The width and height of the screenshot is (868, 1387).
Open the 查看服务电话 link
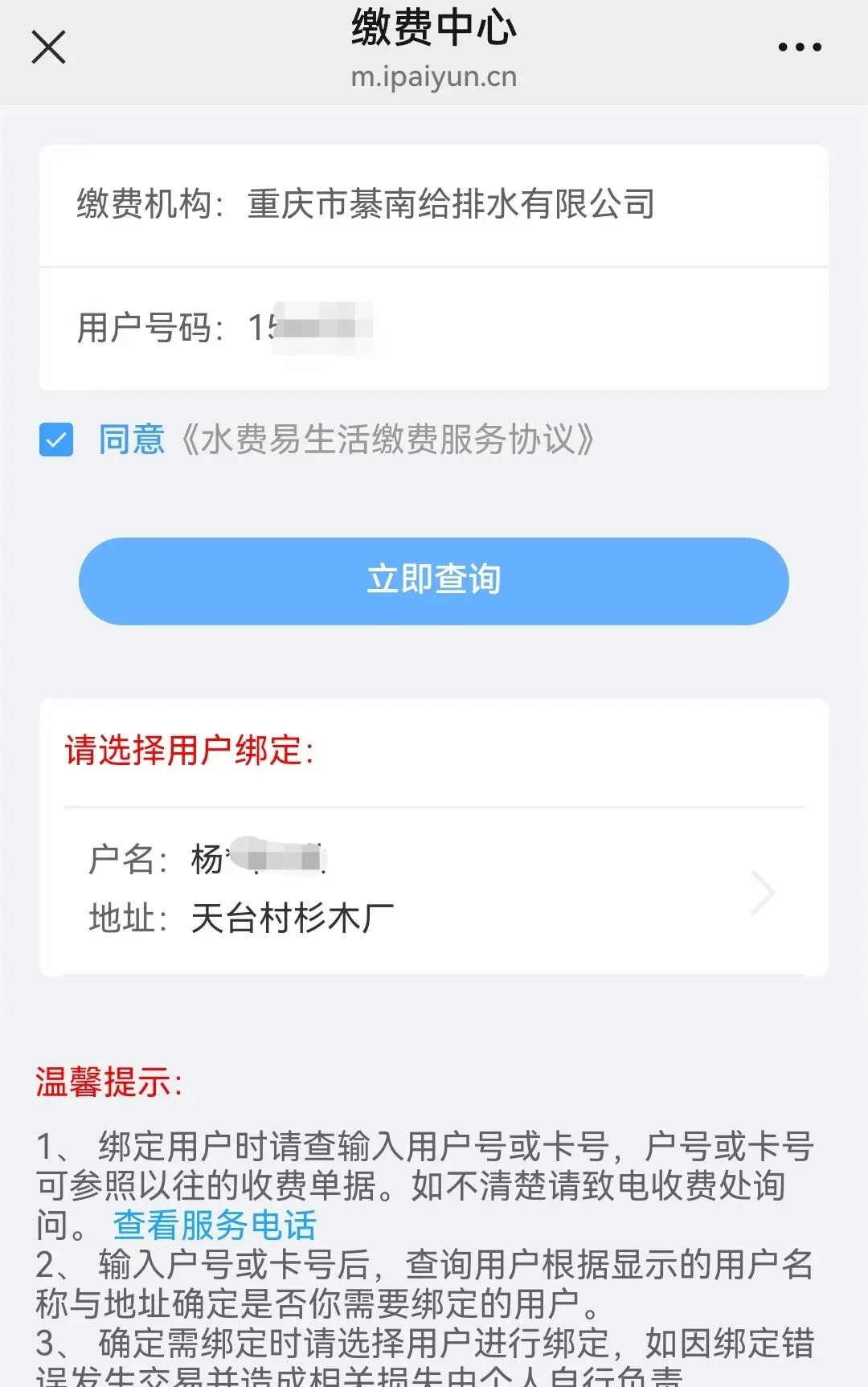point(215,1225)
